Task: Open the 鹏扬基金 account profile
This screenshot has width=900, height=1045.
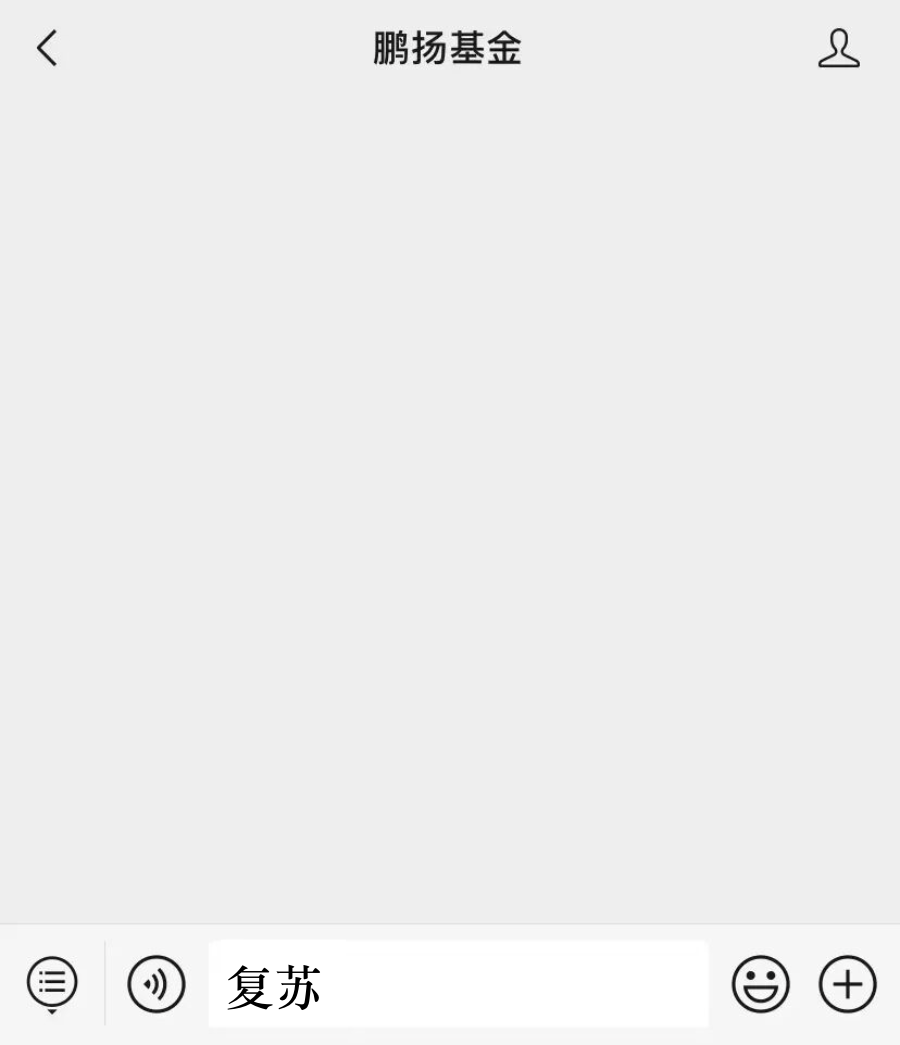Action: [x=838, y=48]
